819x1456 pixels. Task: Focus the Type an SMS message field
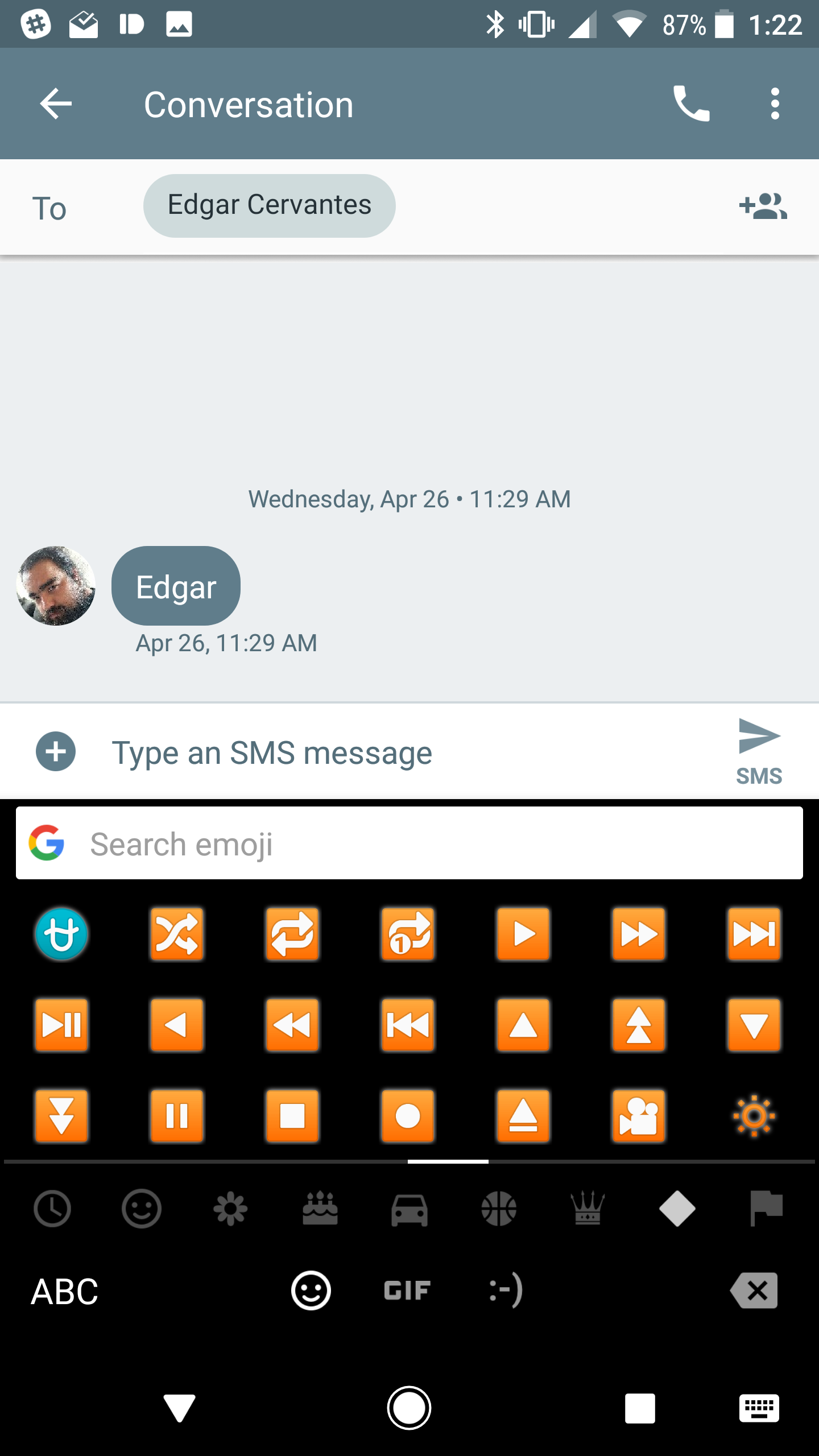398,752
